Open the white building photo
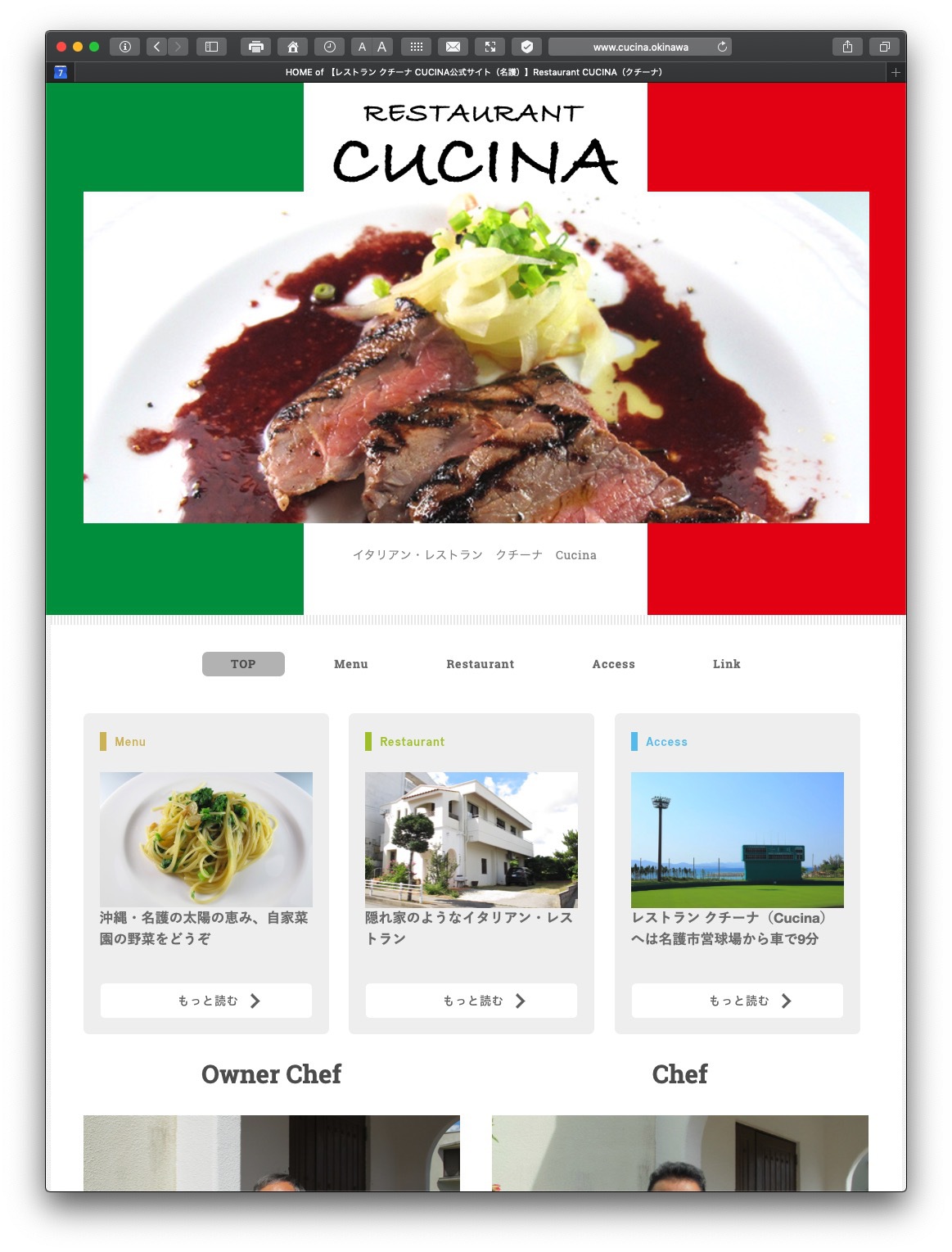This screenshot has height=1252, width=952. 471,839
